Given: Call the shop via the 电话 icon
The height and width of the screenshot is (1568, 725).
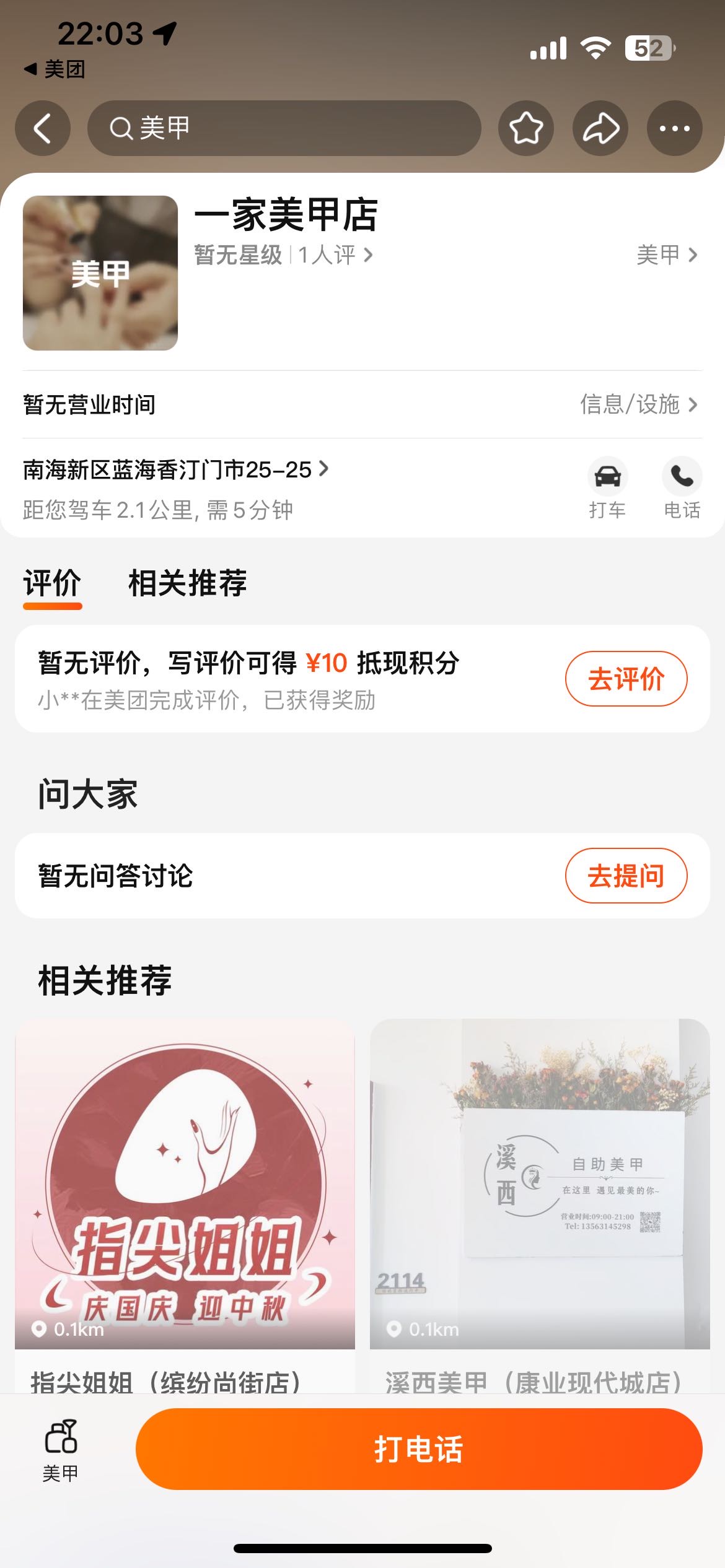Looking at the screenshot, I should (682, 487).
